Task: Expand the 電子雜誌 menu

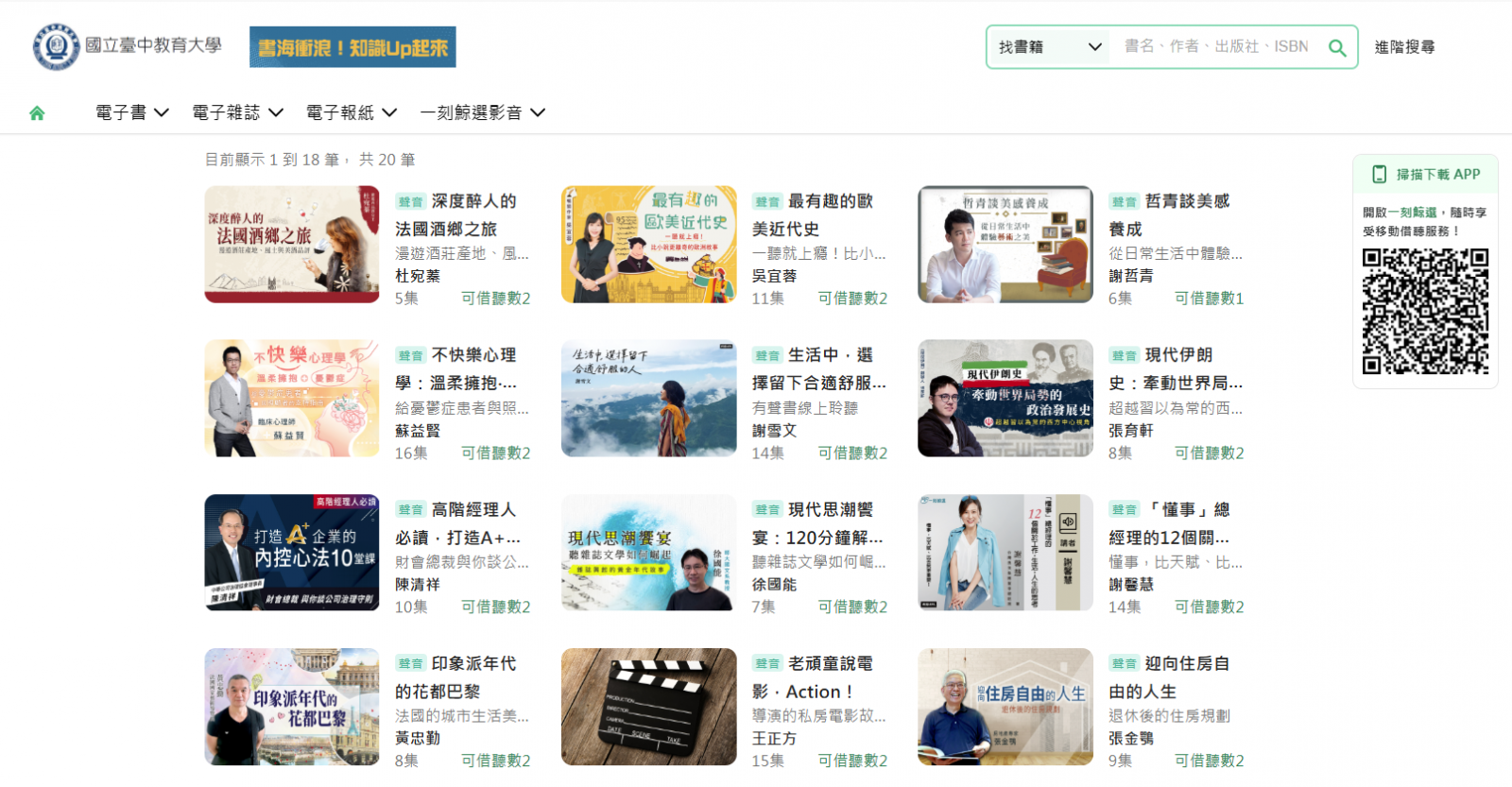Action: click(x=237, y=113)
